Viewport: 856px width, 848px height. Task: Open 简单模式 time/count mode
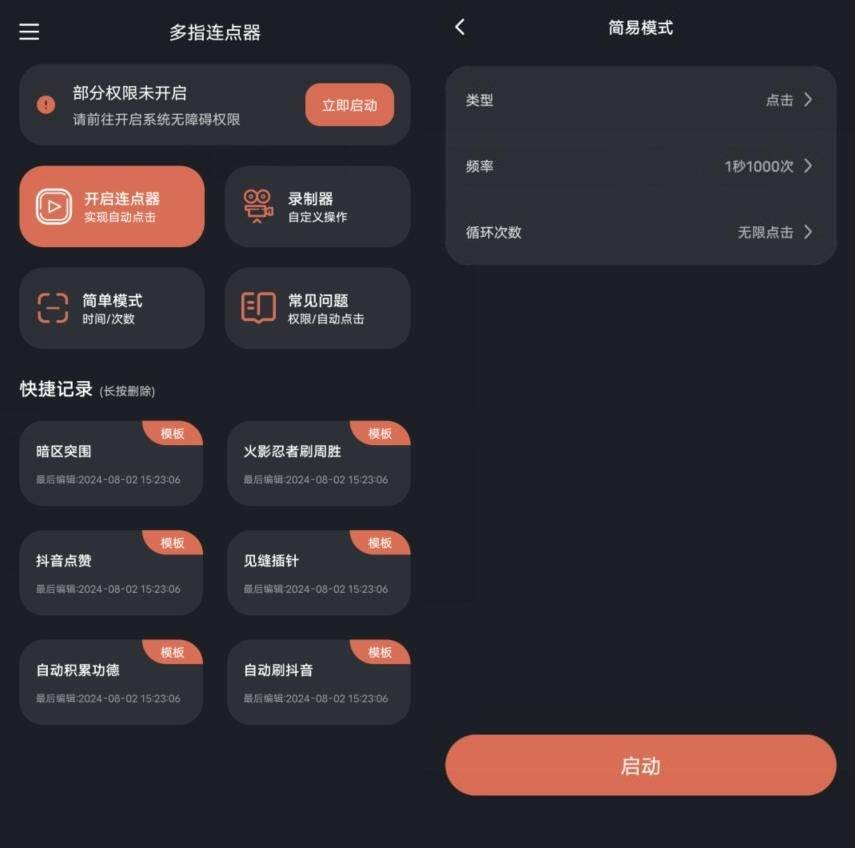[112, 308]
